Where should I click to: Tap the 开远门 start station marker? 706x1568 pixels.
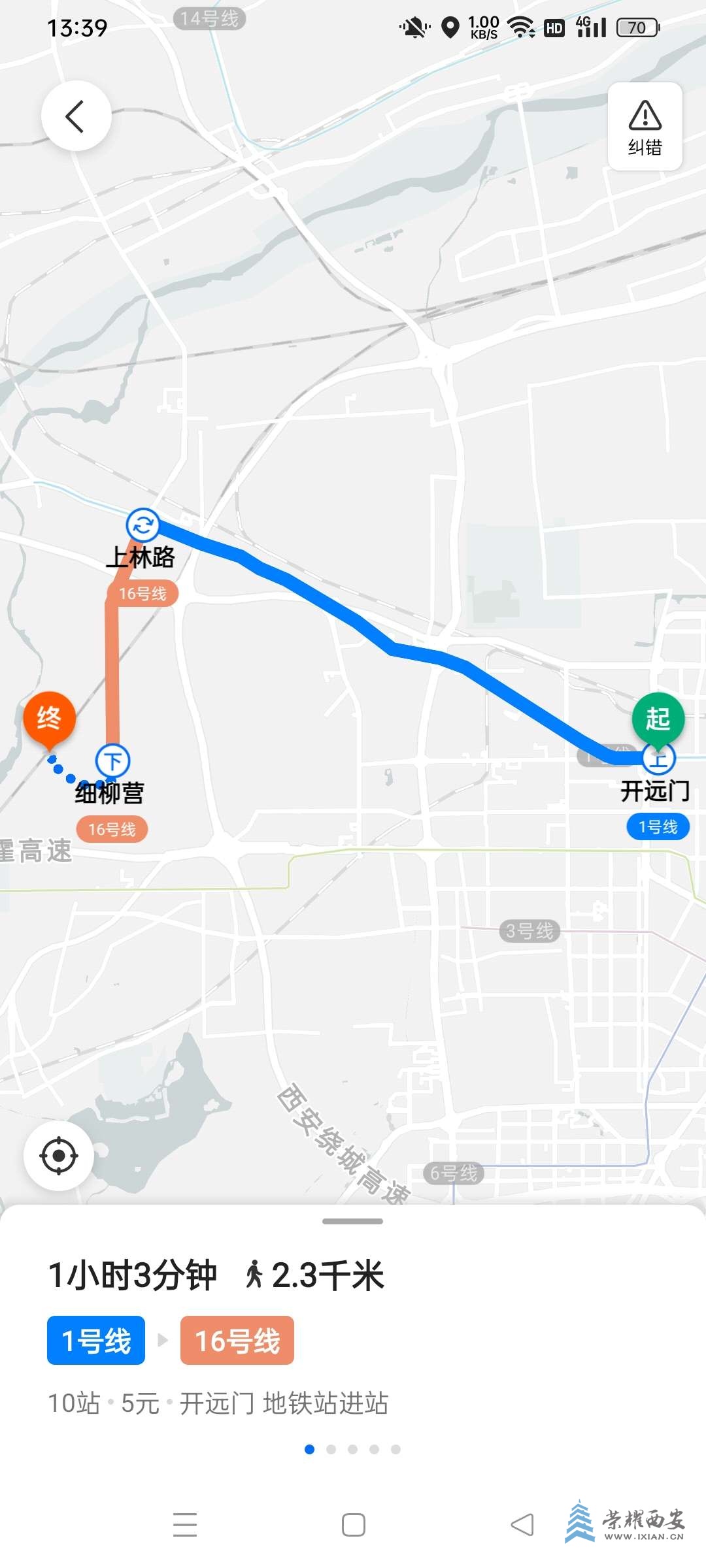pos(658,759)
